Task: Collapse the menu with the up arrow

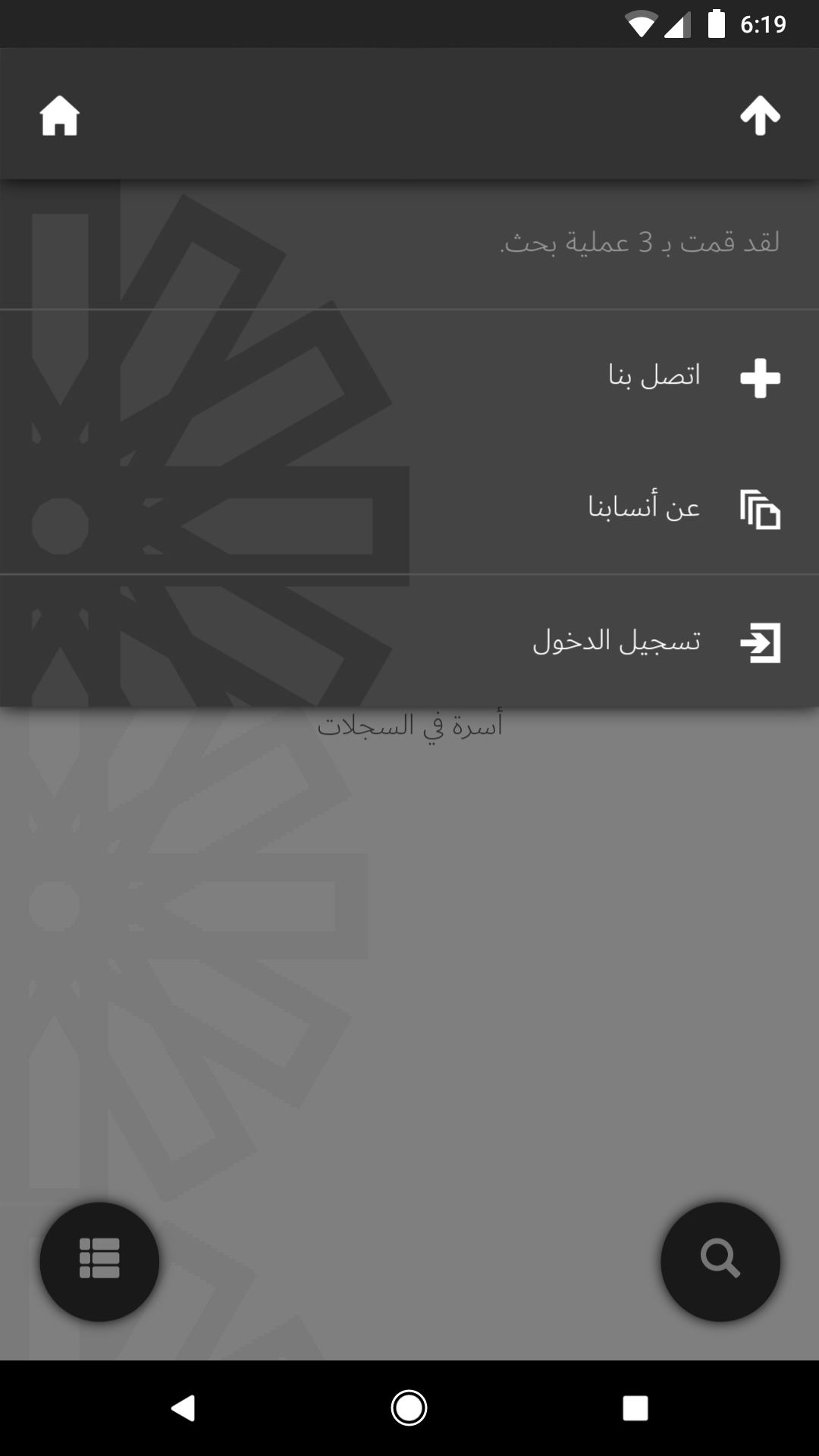Action: coord(760,116)
